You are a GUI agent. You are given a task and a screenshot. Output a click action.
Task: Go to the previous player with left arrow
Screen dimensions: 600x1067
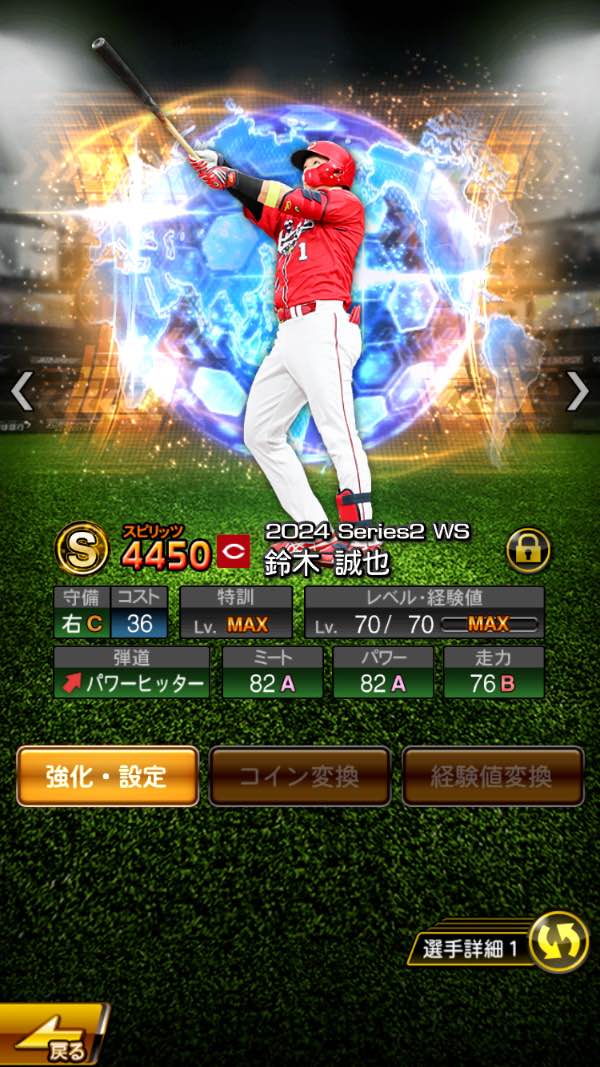tap(22, 391)
